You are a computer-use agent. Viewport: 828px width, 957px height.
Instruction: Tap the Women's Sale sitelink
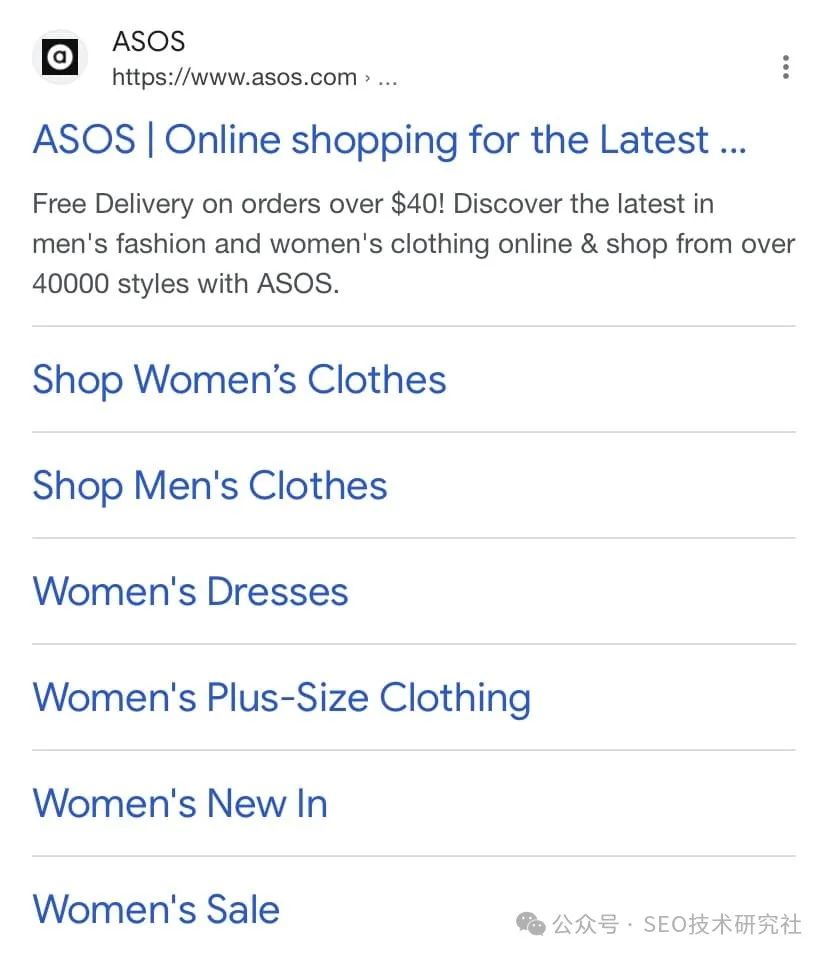point(156,910)
